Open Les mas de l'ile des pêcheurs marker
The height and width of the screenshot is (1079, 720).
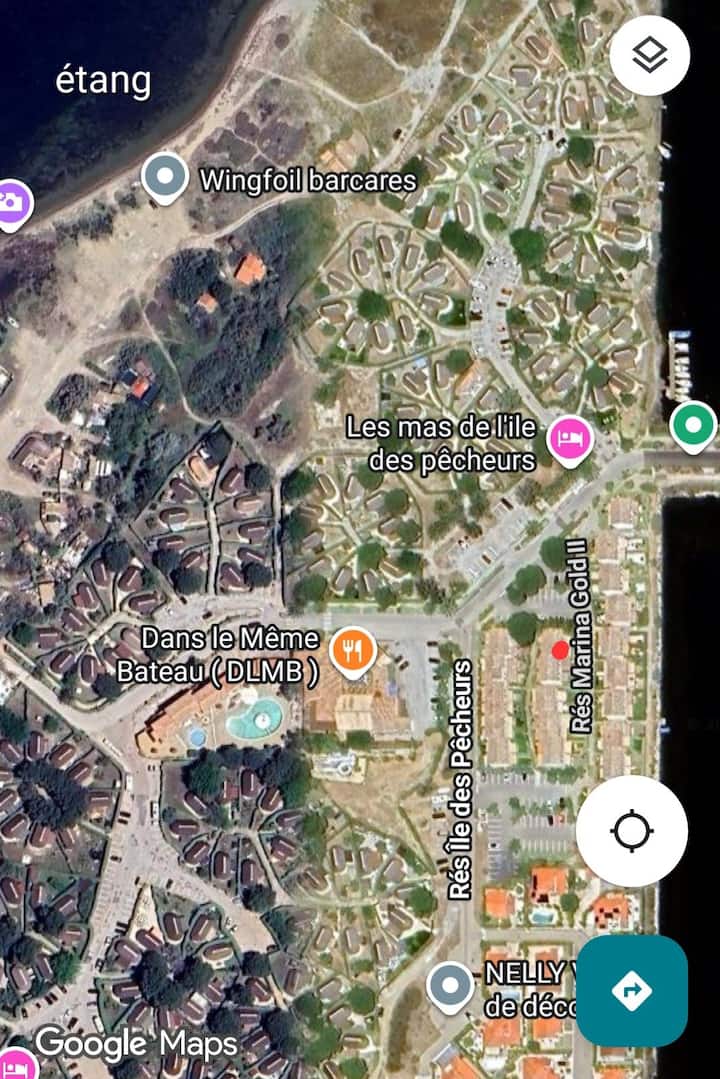point(571,439)
